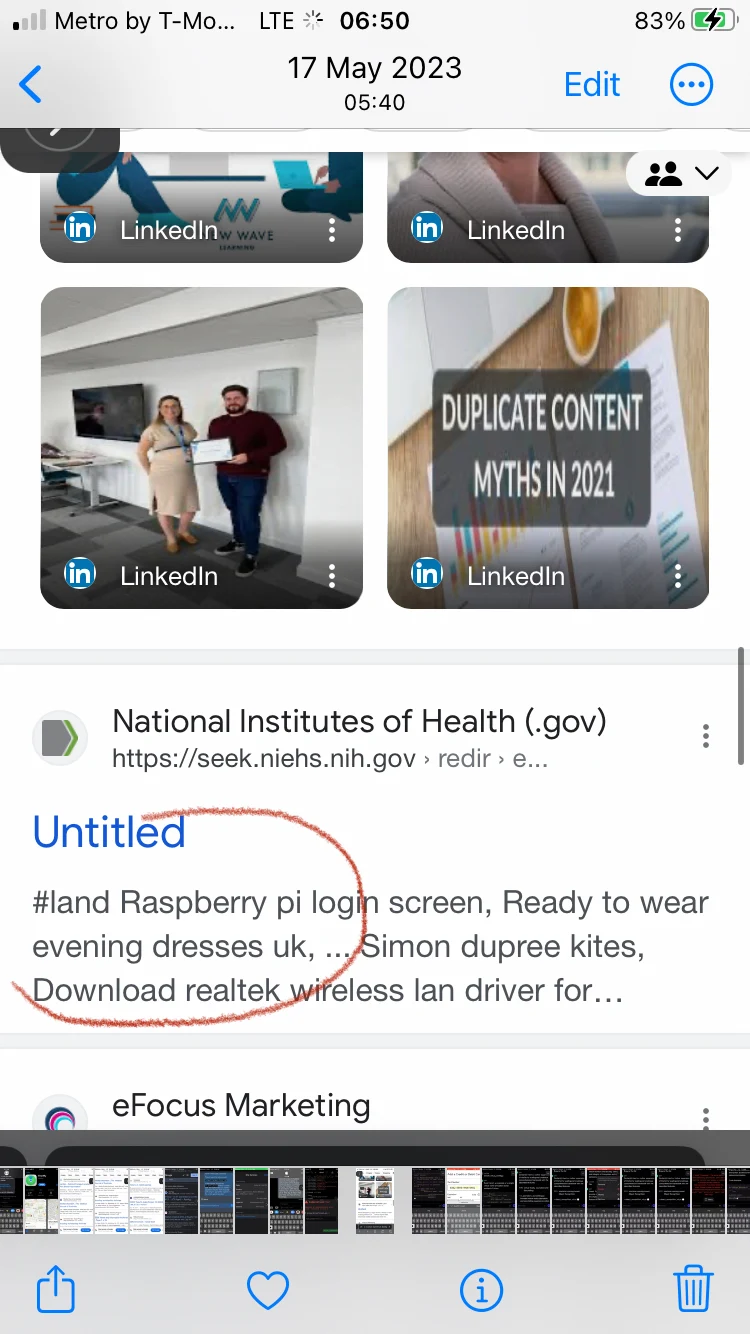This screenshot has height=1334, width=750.
Task: Delete this photo with the trash icon
Action: pos(693,1289)
